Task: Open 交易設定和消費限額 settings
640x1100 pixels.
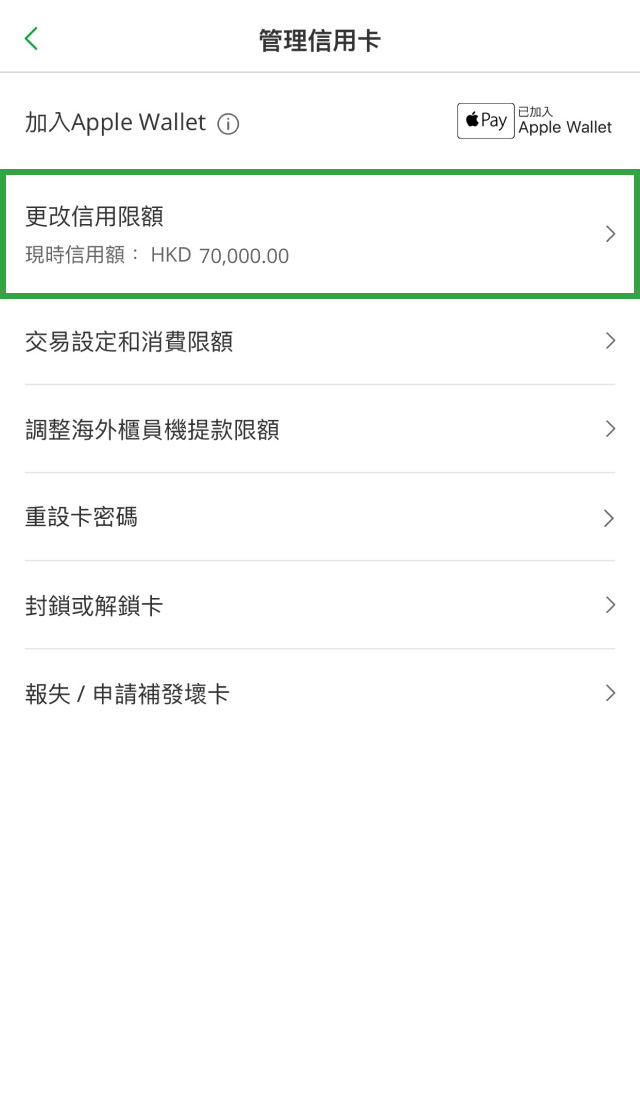Action: [x=320, y=341]
